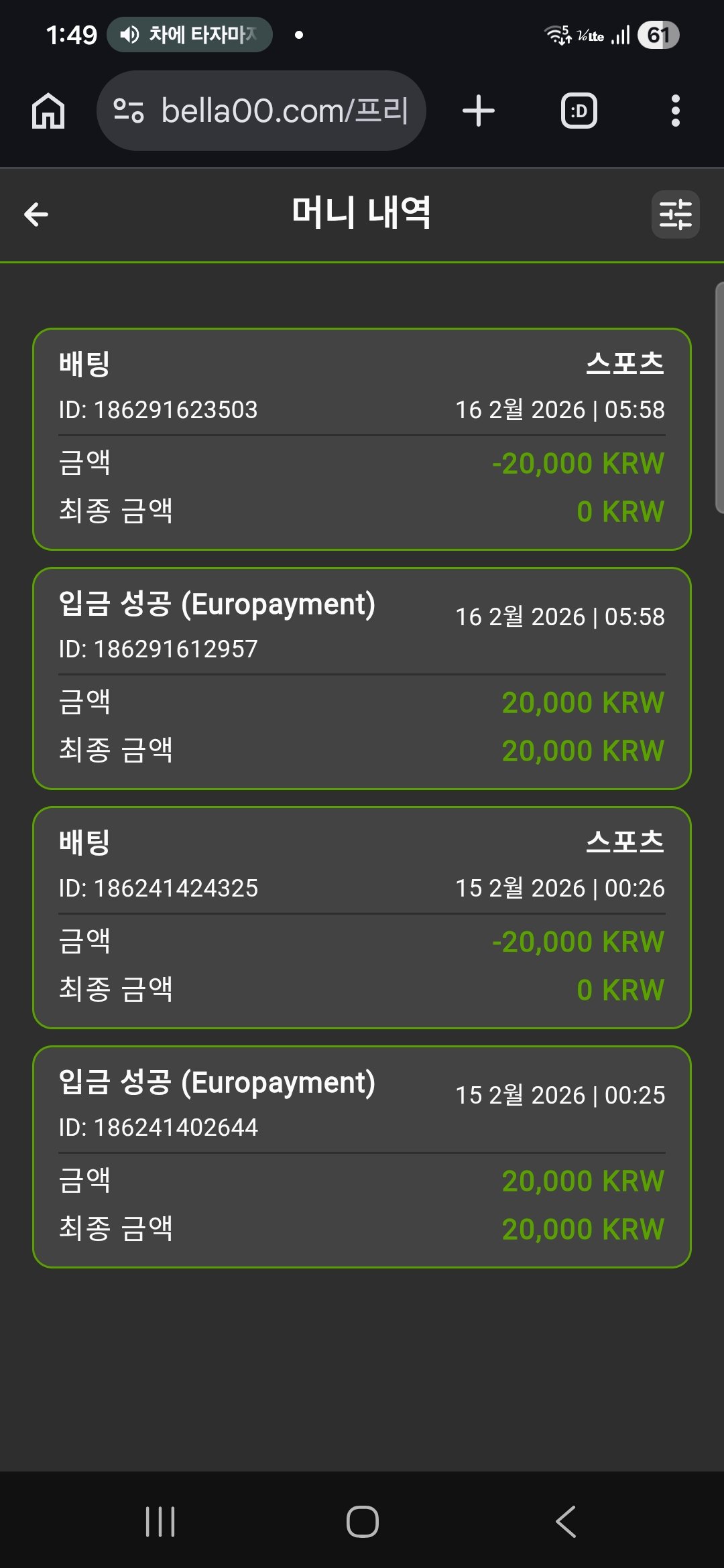This screenshot has height=1568, width=724.
Task: Show the open tabs switcher
Action: click(579, 111)
